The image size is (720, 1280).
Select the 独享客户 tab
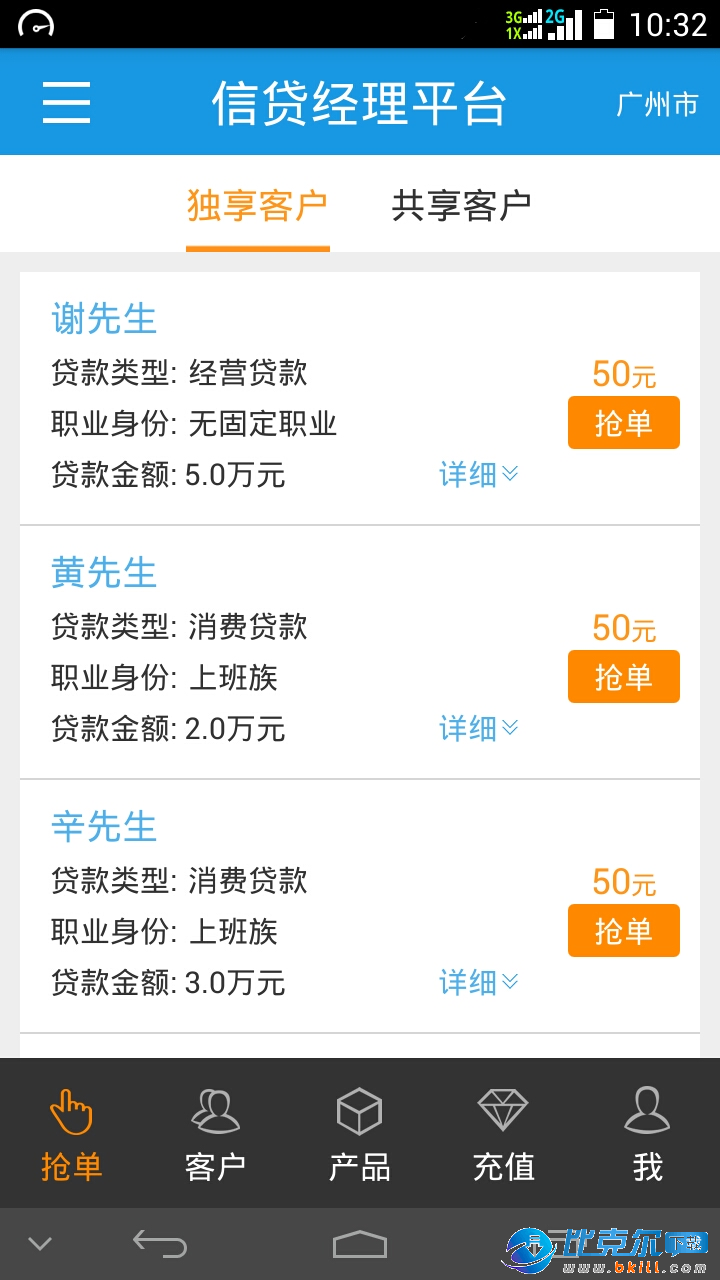pos(257,206)
